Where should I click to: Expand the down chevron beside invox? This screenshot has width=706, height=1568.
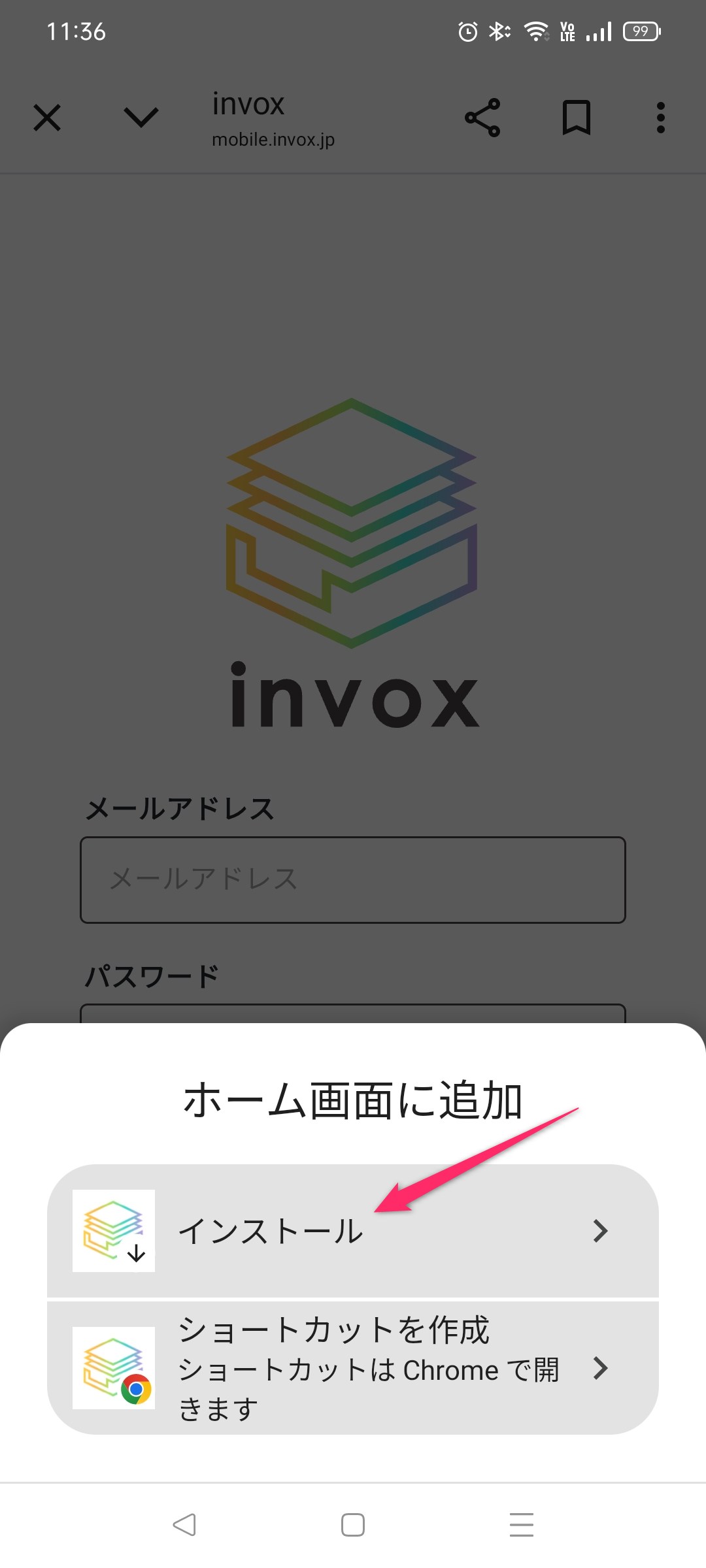point(141,118)
